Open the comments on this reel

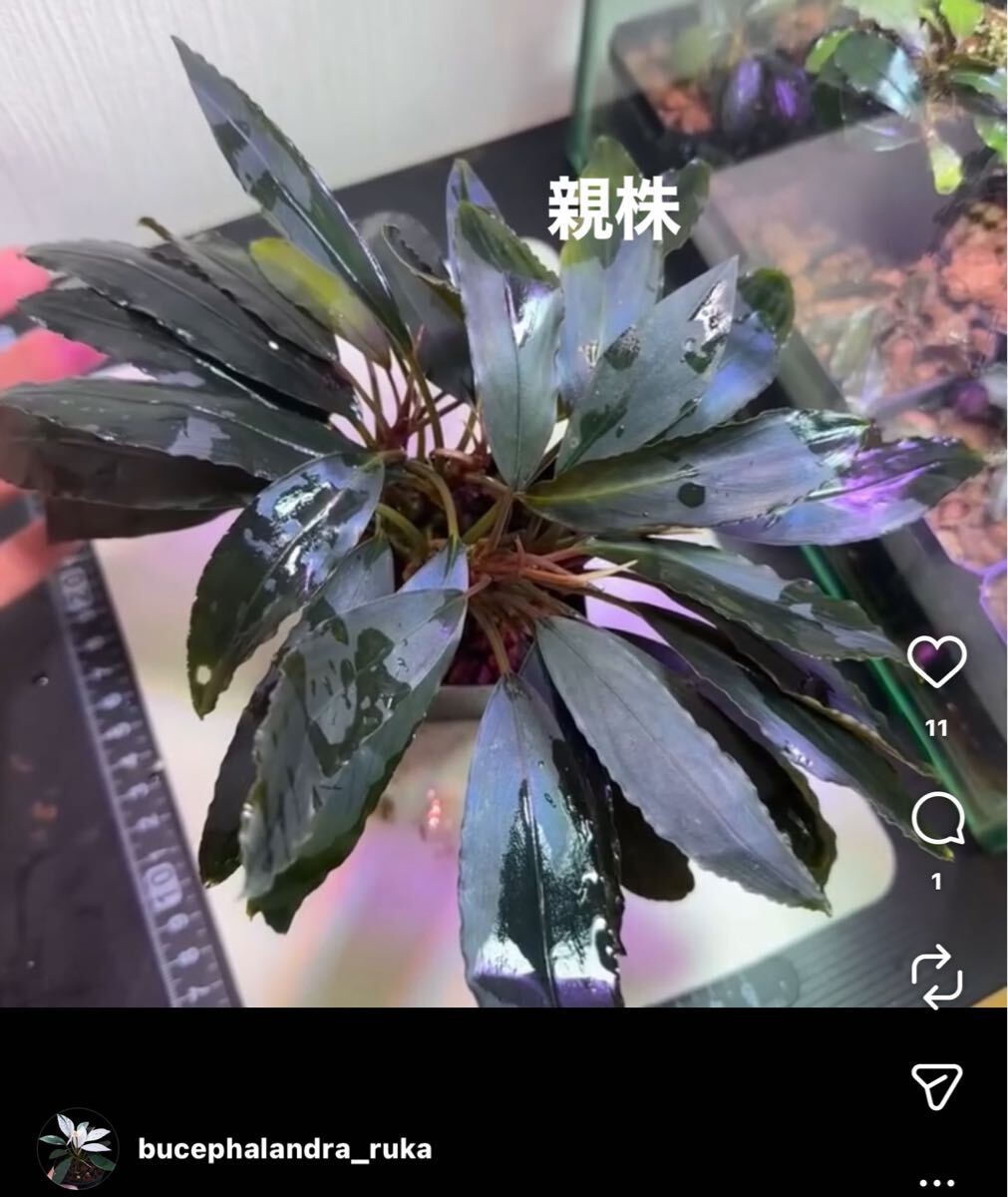tap(937, 821)
